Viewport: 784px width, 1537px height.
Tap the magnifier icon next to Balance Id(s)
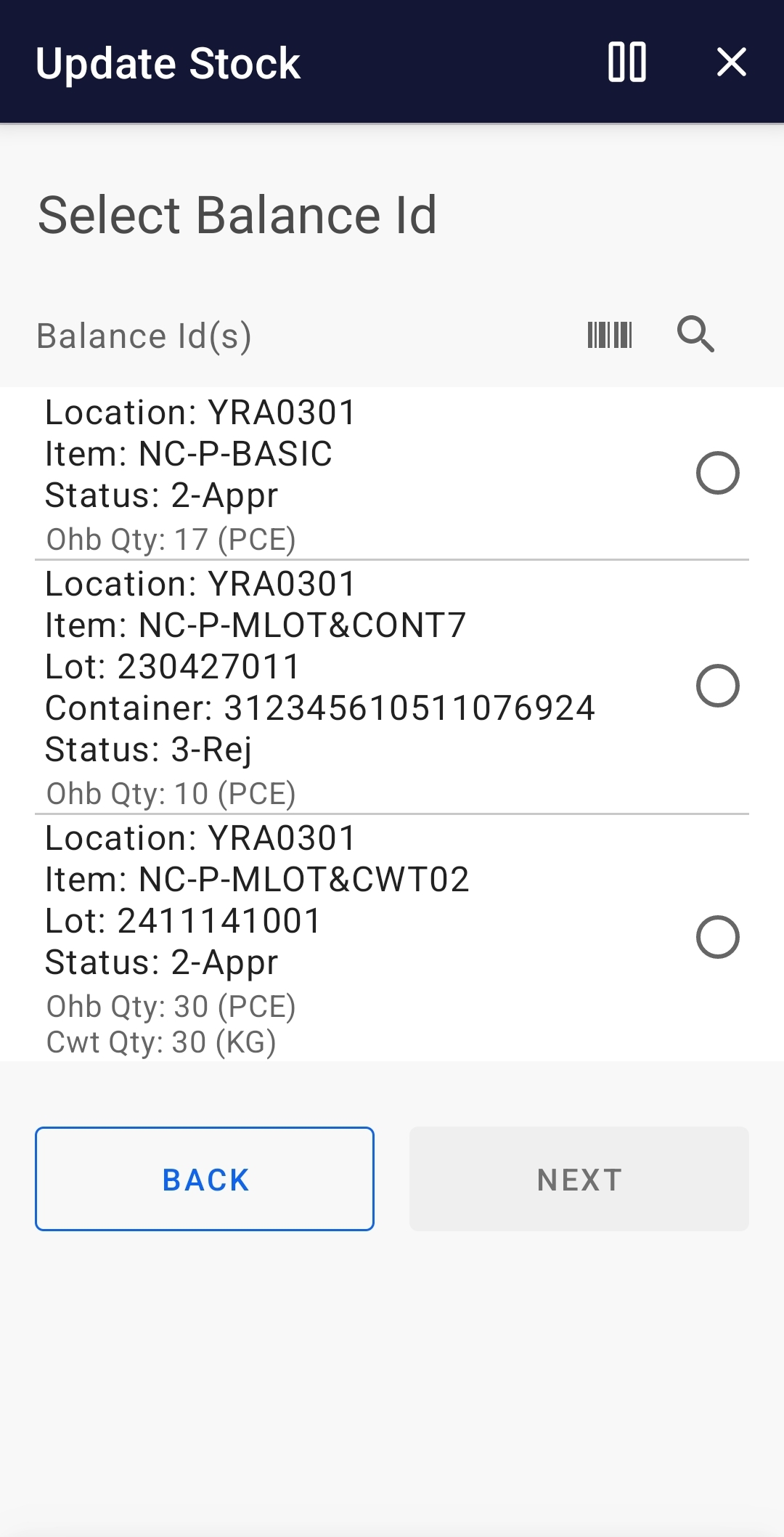(x=695, y=335)
